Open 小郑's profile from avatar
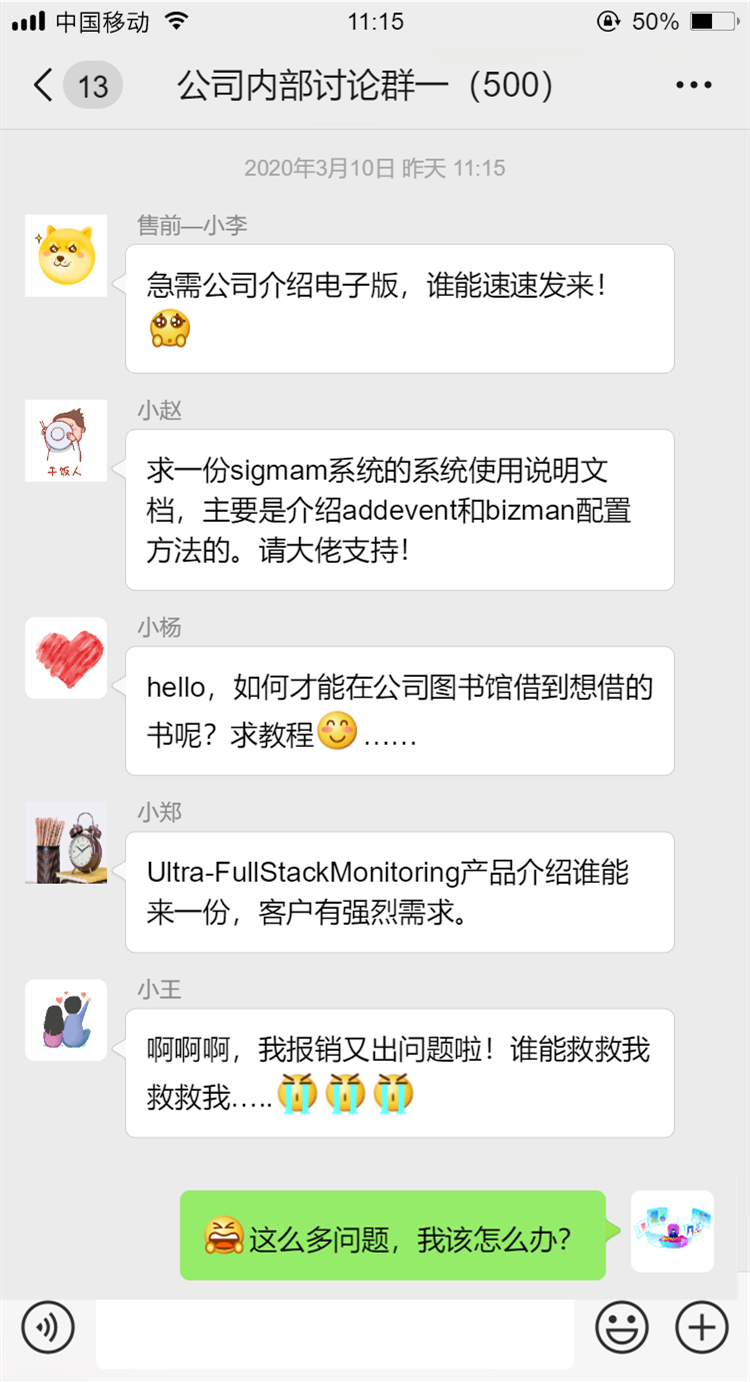This screenshot has width=750, height=1382. [66, 842]
